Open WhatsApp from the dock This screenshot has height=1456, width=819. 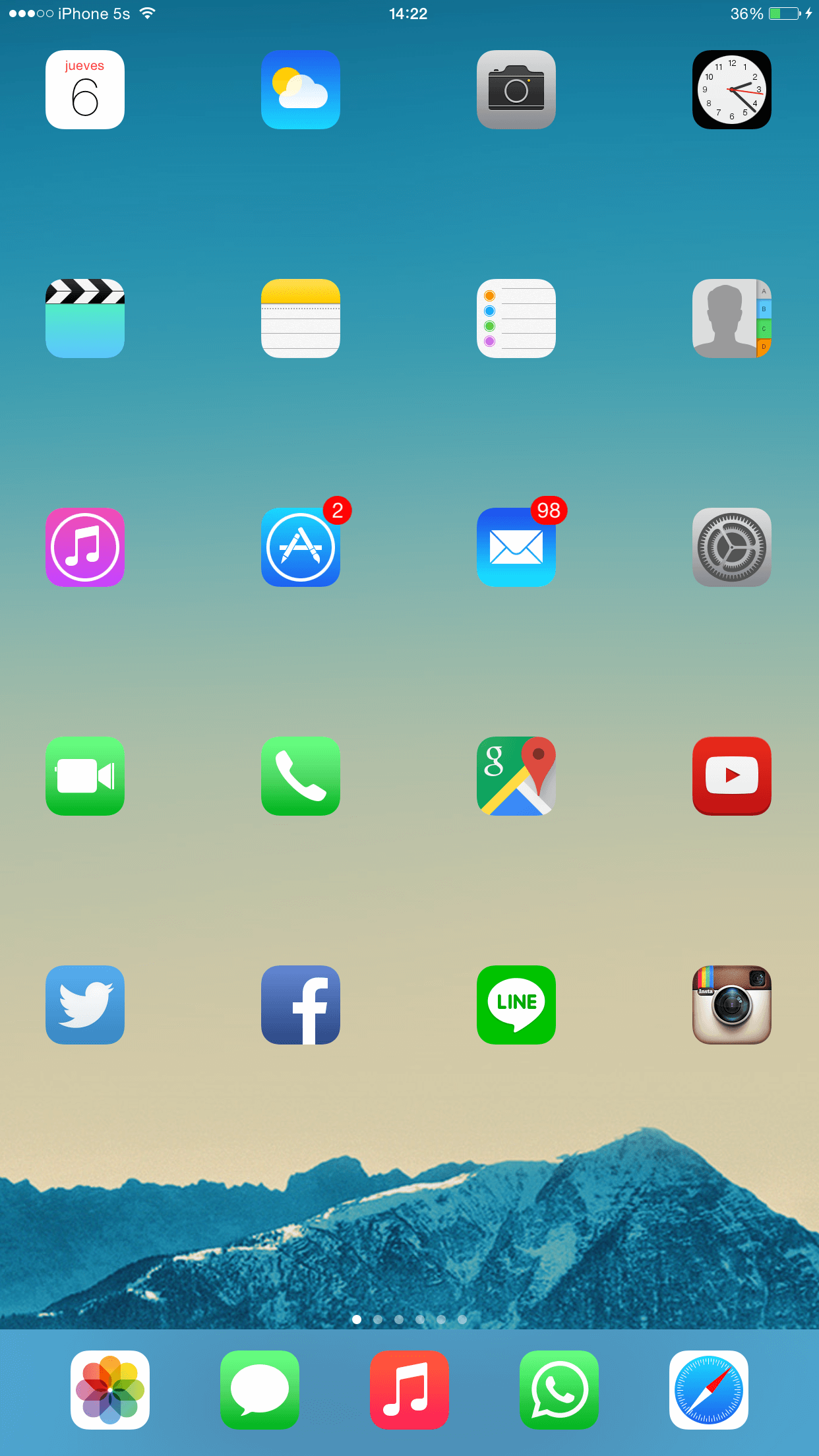(x=559, y=1390)
